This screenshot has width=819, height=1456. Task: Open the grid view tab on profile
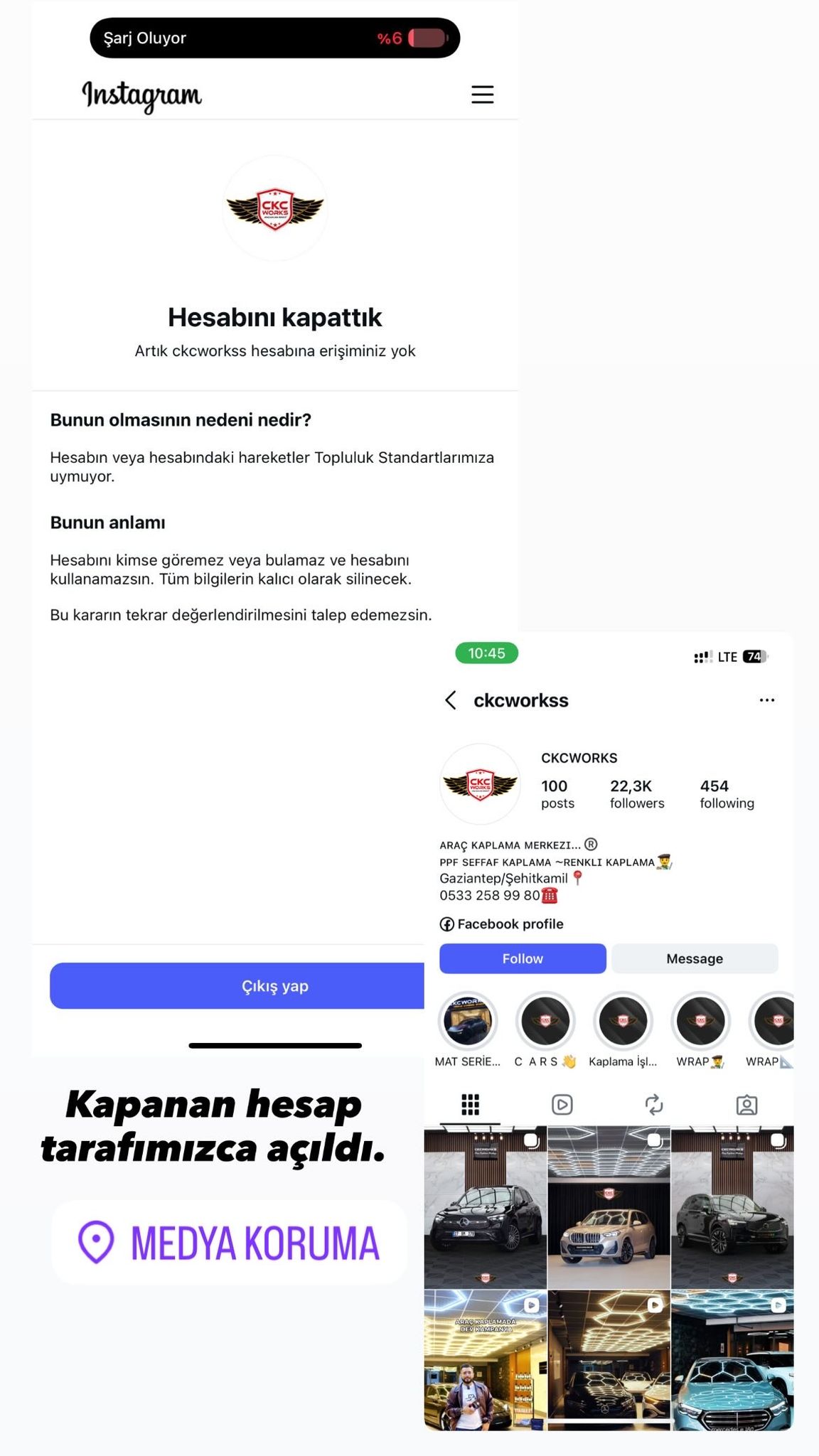click(469, 1106)
